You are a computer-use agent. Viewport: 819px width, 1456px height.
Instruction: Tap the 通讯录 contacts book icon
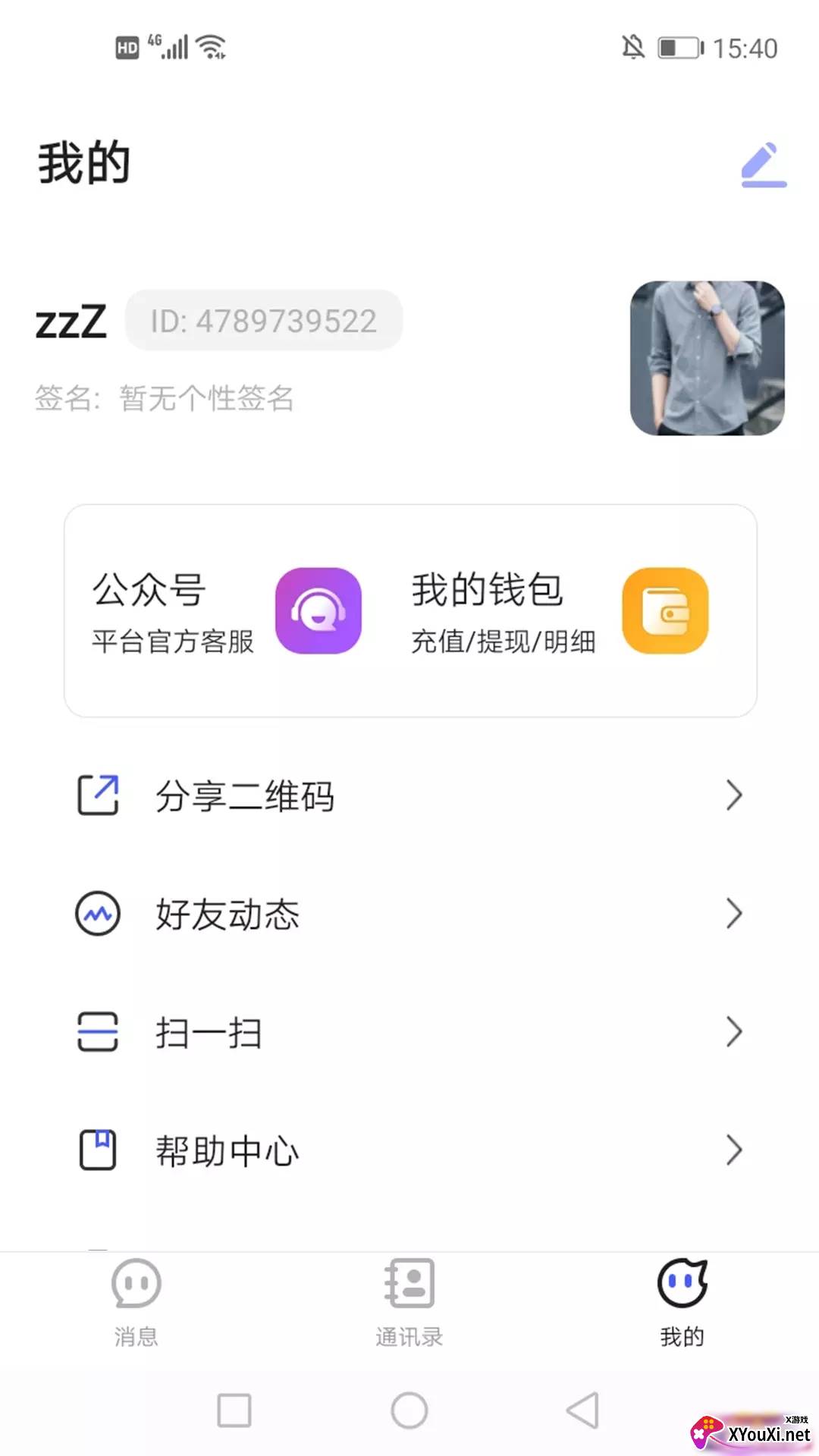[409, 1282]
